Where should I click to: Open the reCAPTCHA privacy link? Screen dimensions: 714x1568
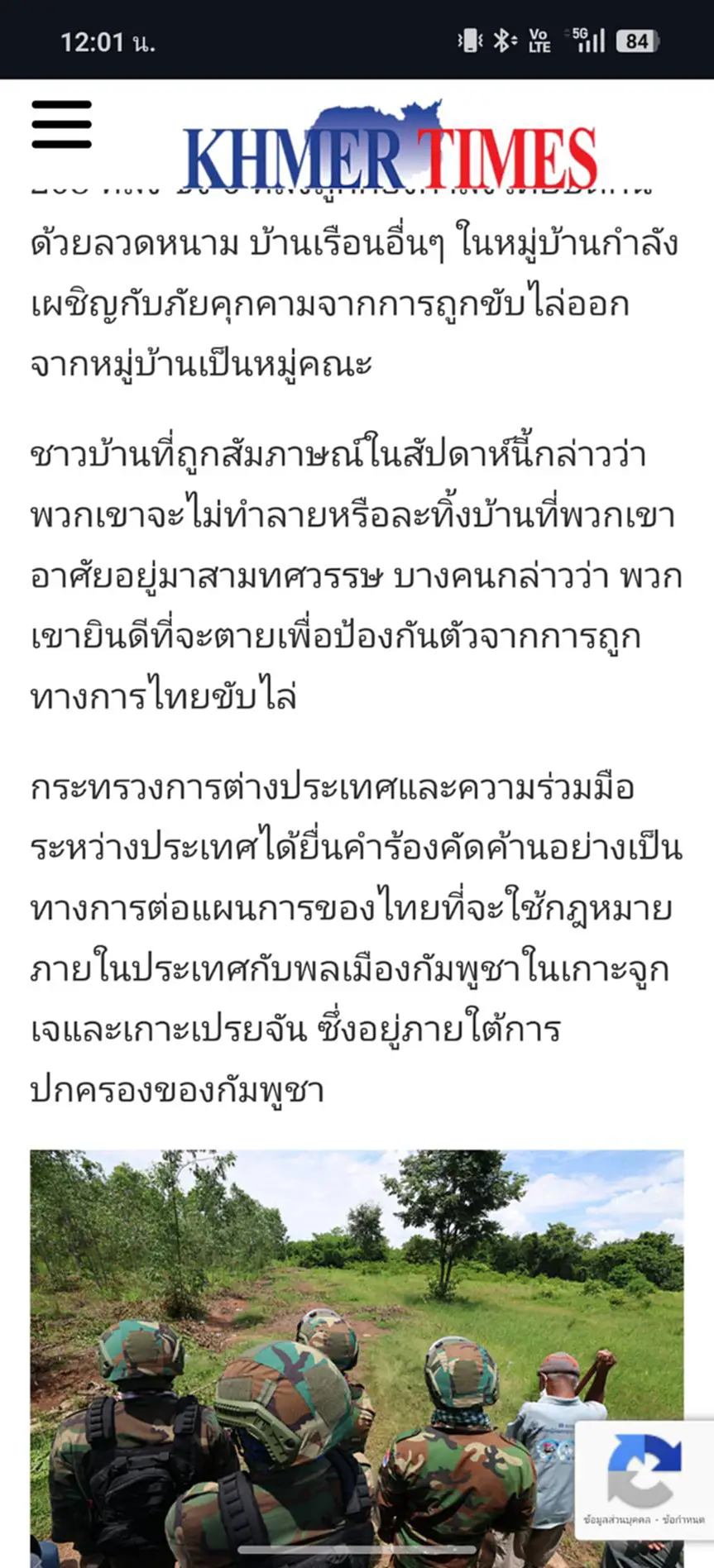coord(616,1520)
